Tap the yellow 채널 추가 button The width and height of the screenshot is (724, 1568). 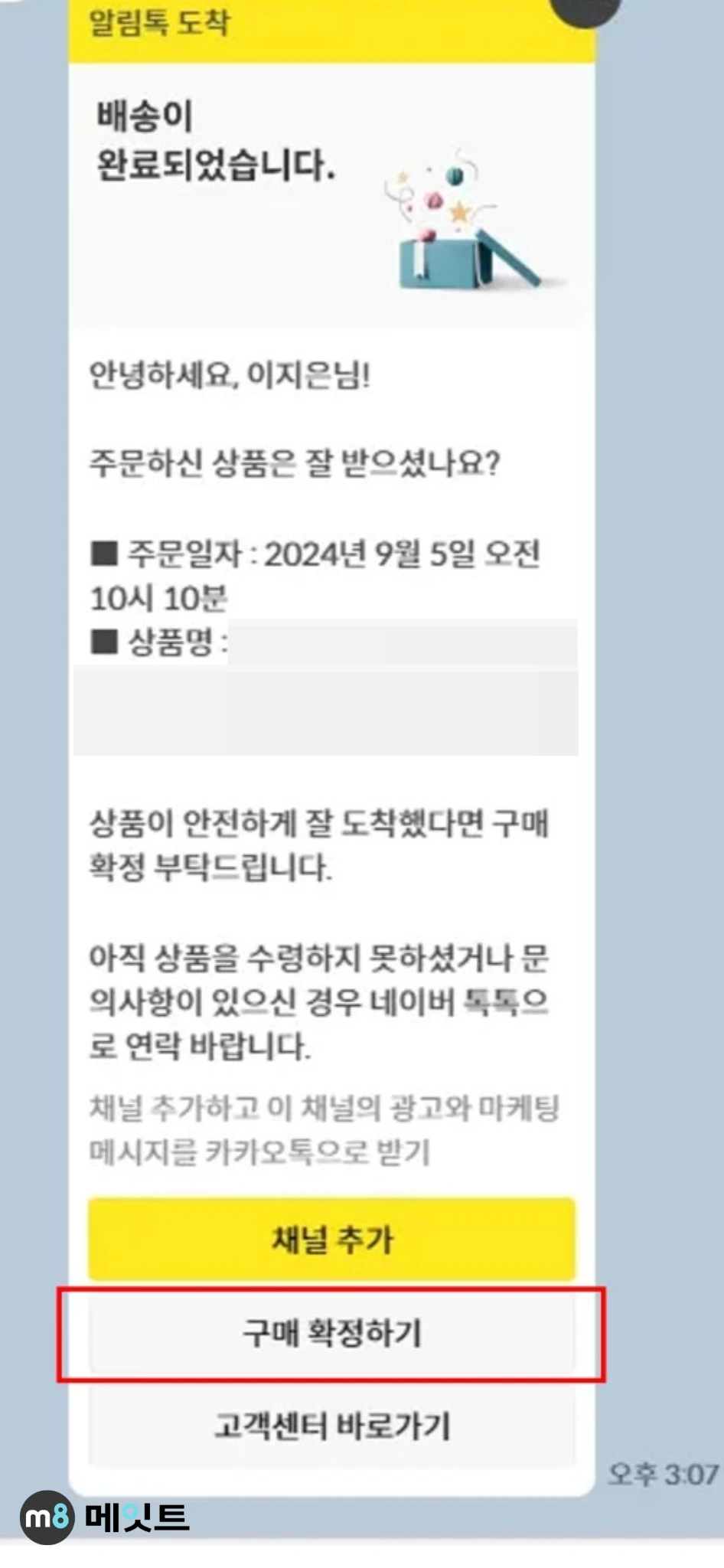331,1240
